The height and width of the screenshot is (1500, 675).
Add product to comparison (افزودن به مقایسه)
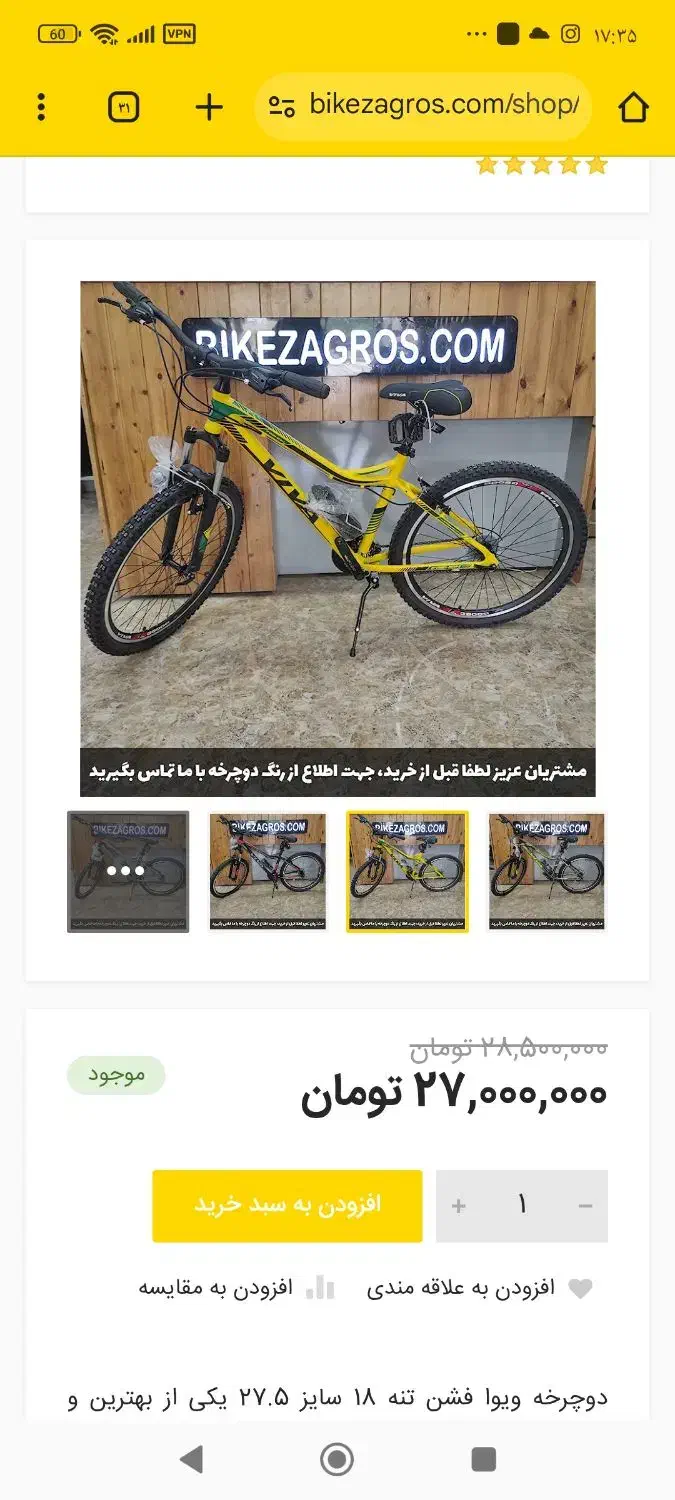(x=236, y=1288)
